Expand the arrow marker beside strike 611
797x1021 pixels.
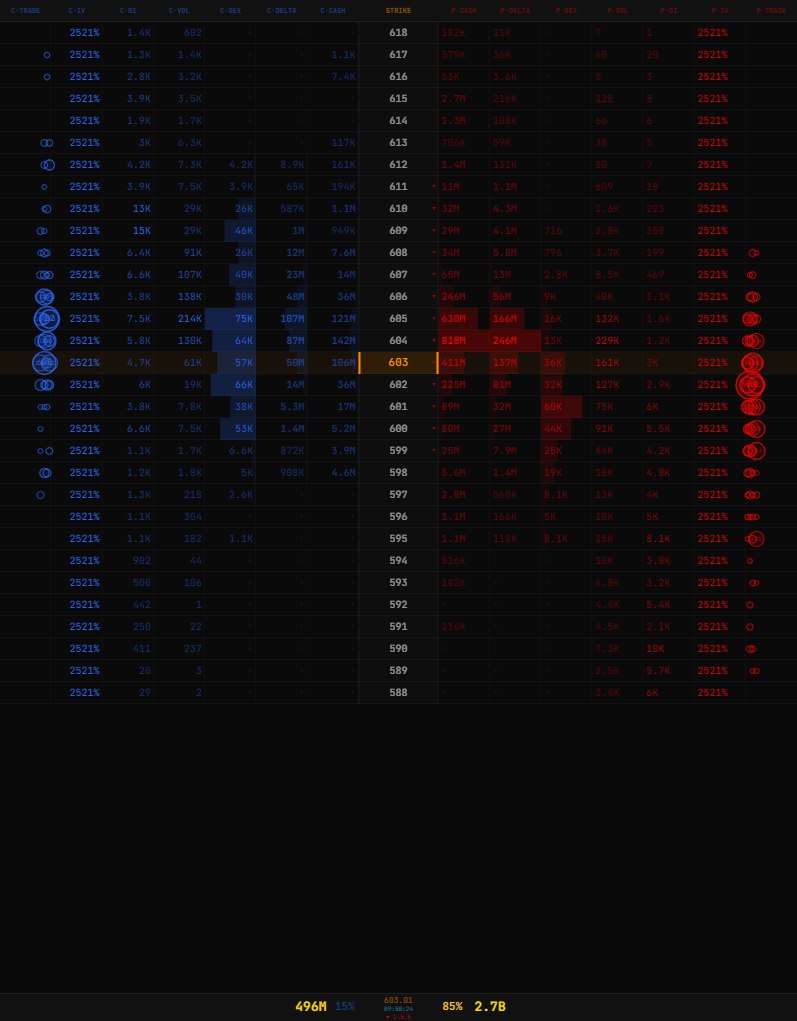(434, 186)
